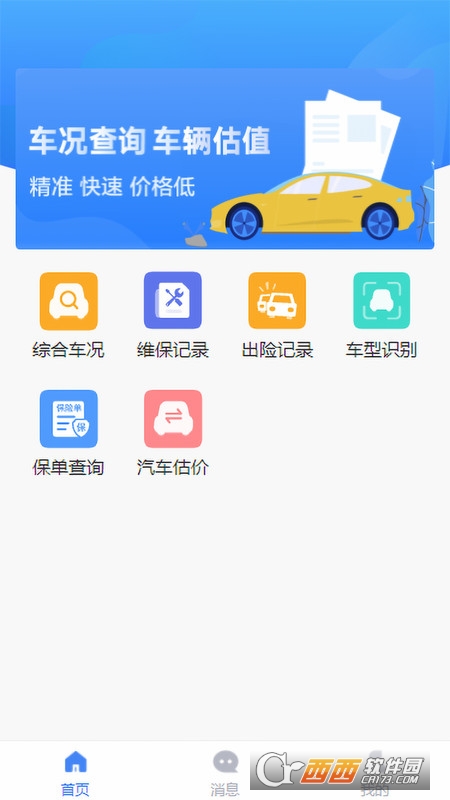Open 保单查询 insurance policy lookup
Image resolution: width=450 pixels, height=800 pixels.
click(68, 433)
